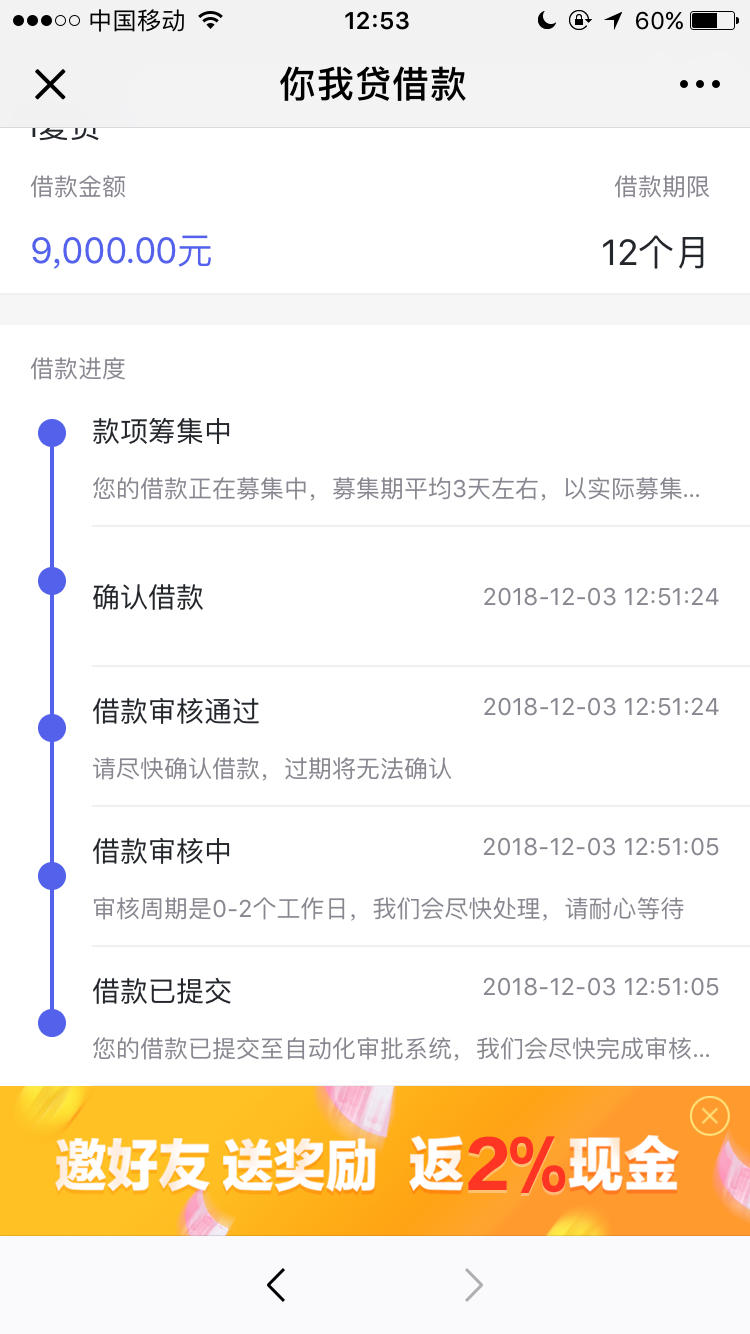
Task: Close the 你我贷借款 page
Action: pos(50,85)
